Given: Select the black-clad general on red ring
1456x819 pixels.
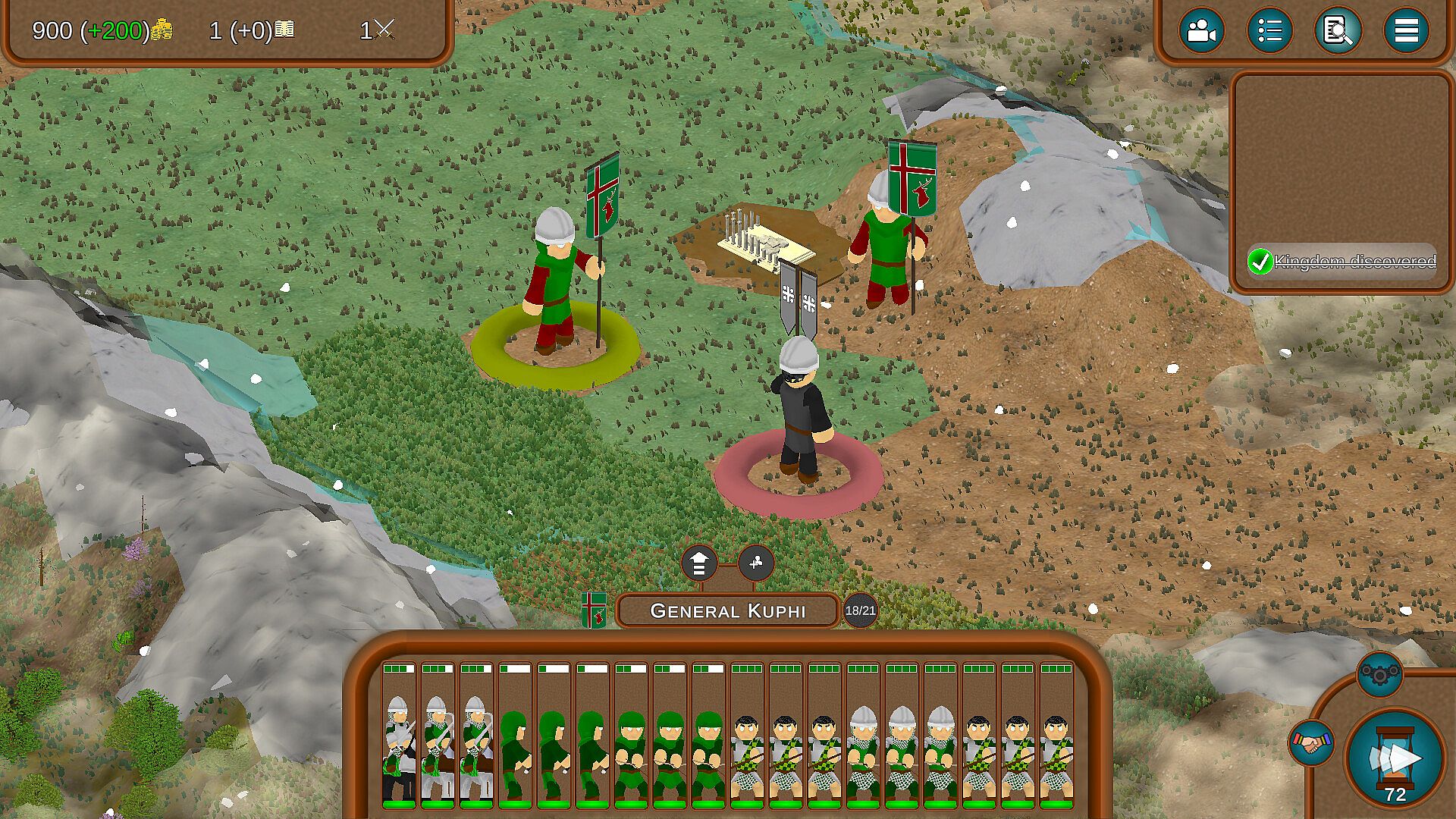Looking at the screenshot, I should click(799, 413).
